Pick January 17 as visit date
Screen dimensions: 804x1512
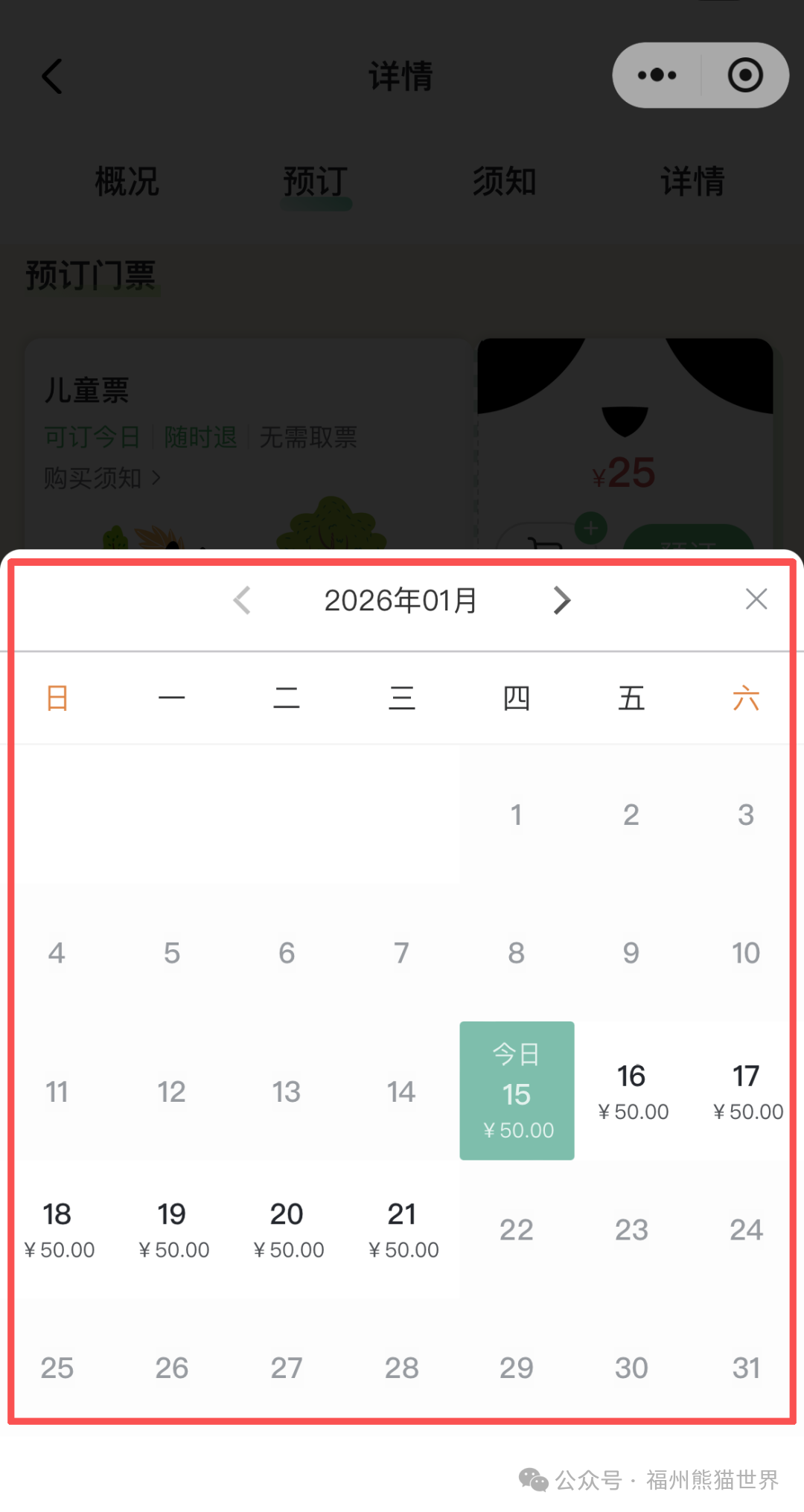(746, 1091)
